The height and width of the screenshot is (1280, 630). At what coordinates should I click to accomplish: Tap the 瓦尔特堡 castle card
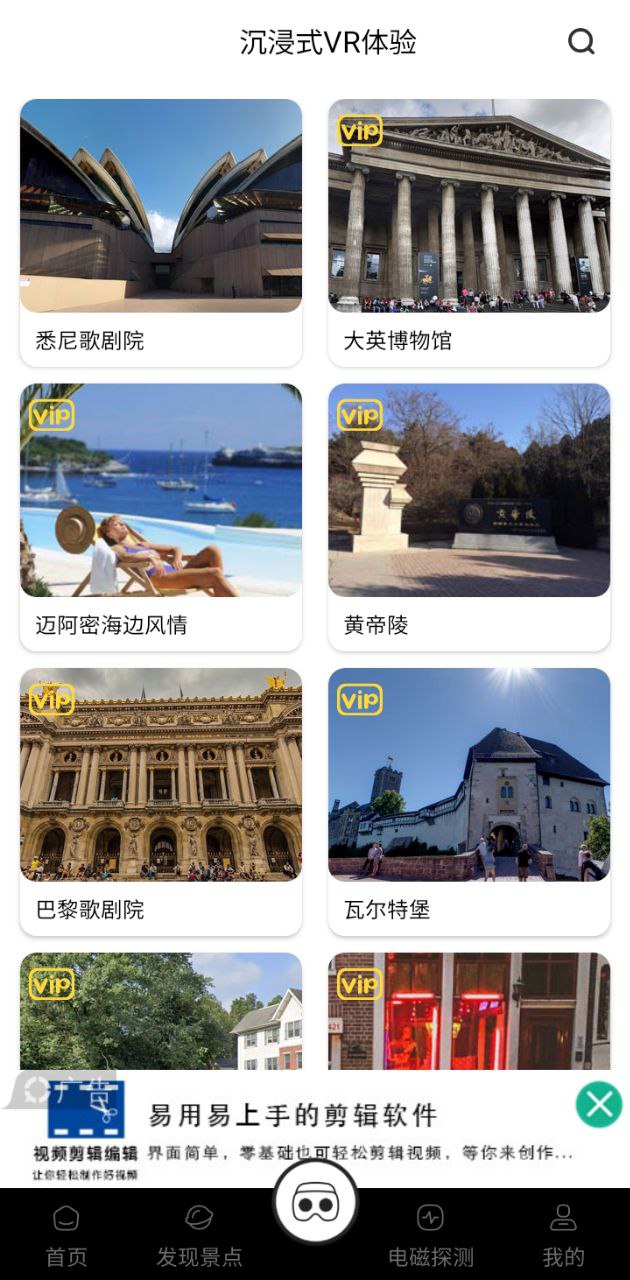click(469, 800)
